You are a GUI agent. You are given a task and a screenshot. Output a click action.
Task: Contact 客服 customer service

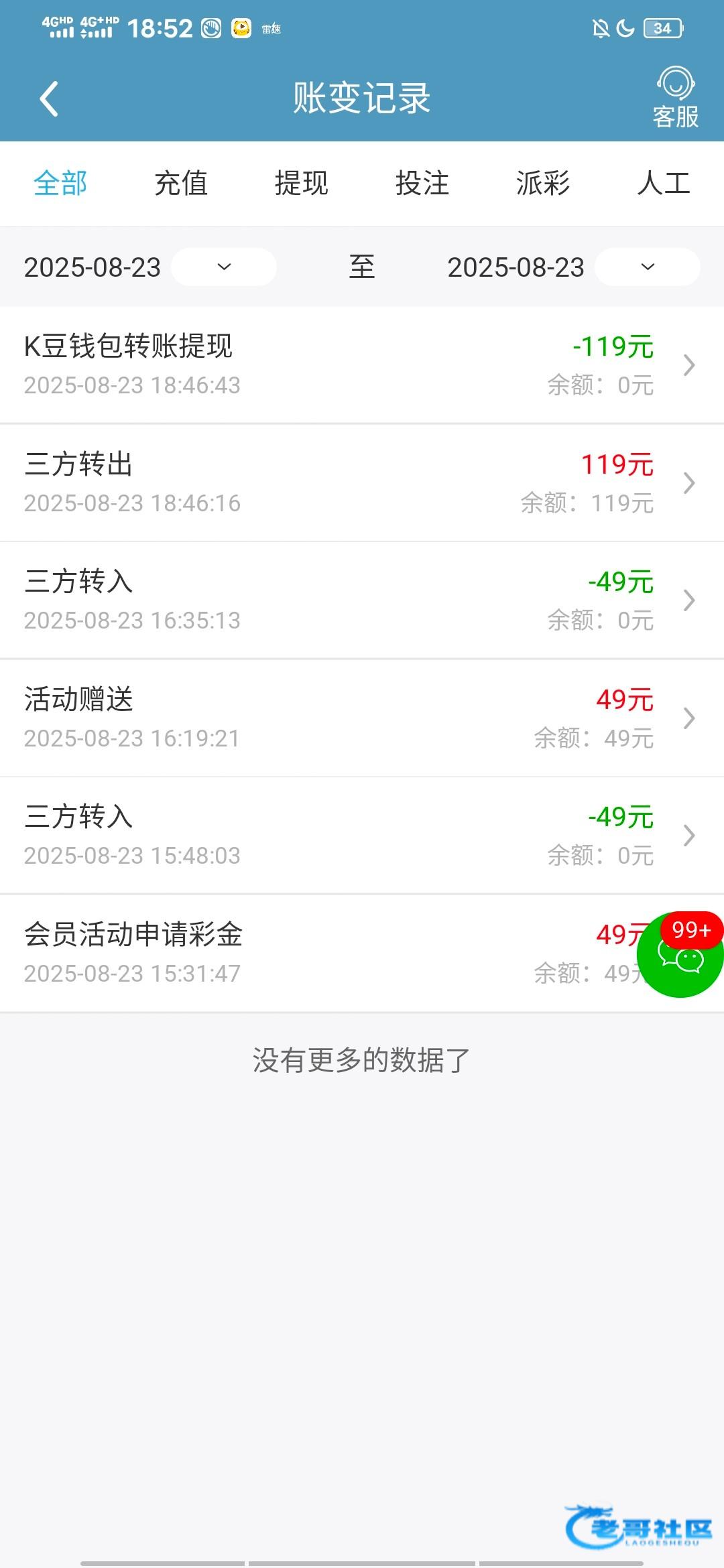[x=675, y=98]
